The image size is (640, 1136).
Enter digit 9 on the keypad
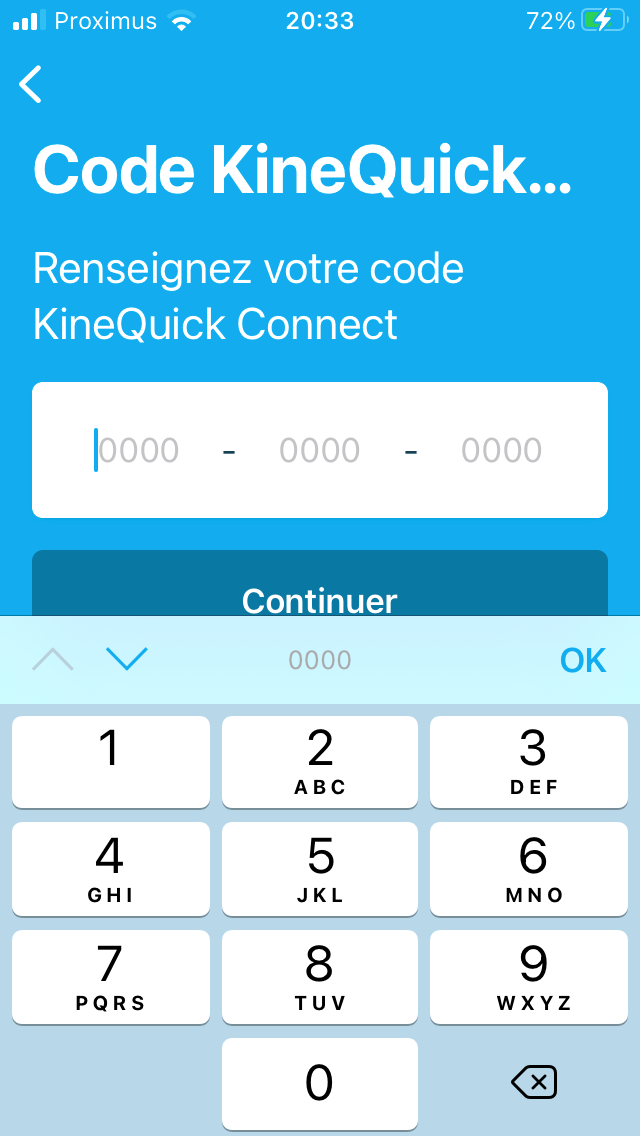pos(529,976)
